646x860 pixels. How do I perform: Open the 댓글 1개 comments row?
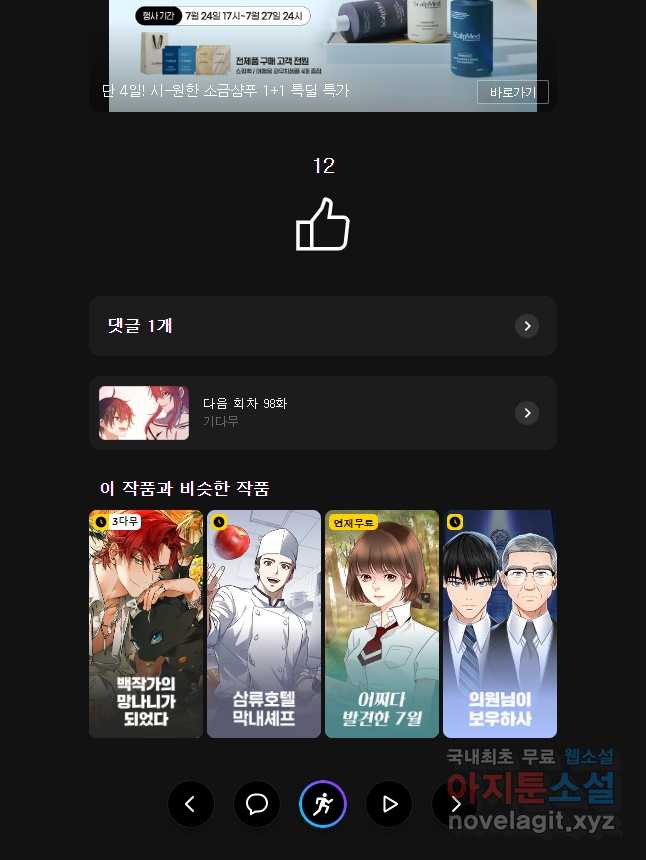pyautogui.click(x=322, y=326)
